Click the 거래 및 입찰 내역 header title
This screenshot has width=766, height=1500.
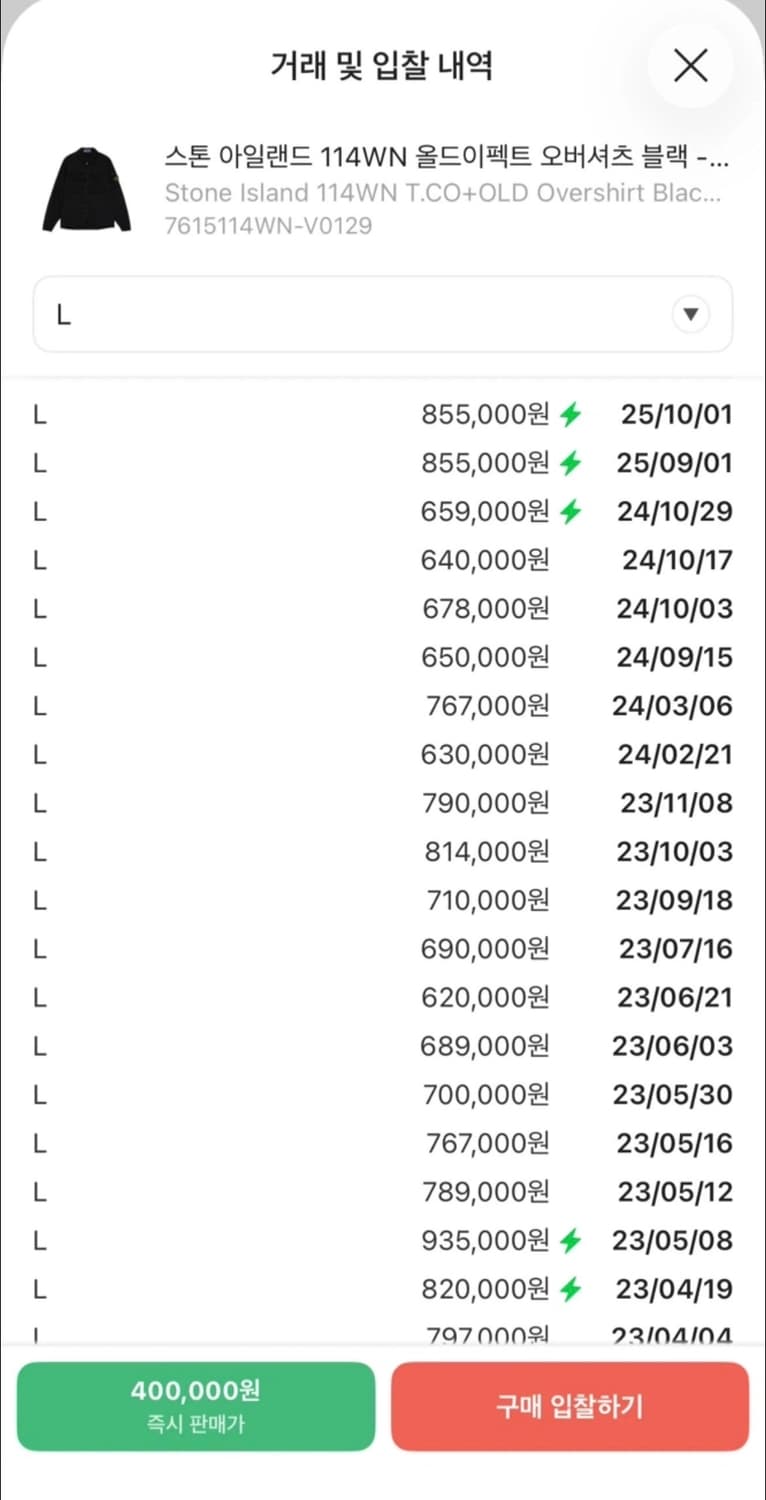(383, 63)
